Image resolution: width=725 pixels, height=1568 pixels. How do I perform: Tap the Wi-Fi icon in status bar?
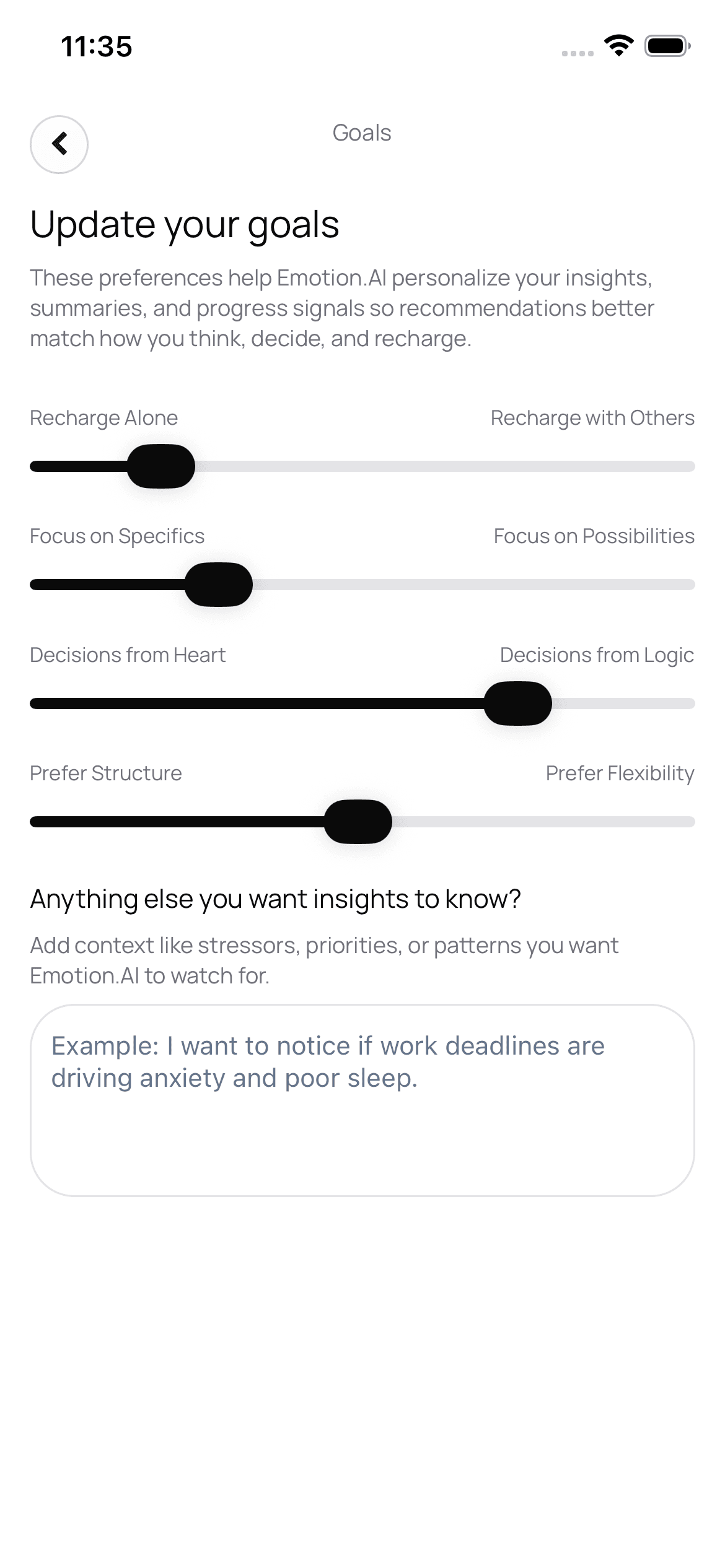617,45
